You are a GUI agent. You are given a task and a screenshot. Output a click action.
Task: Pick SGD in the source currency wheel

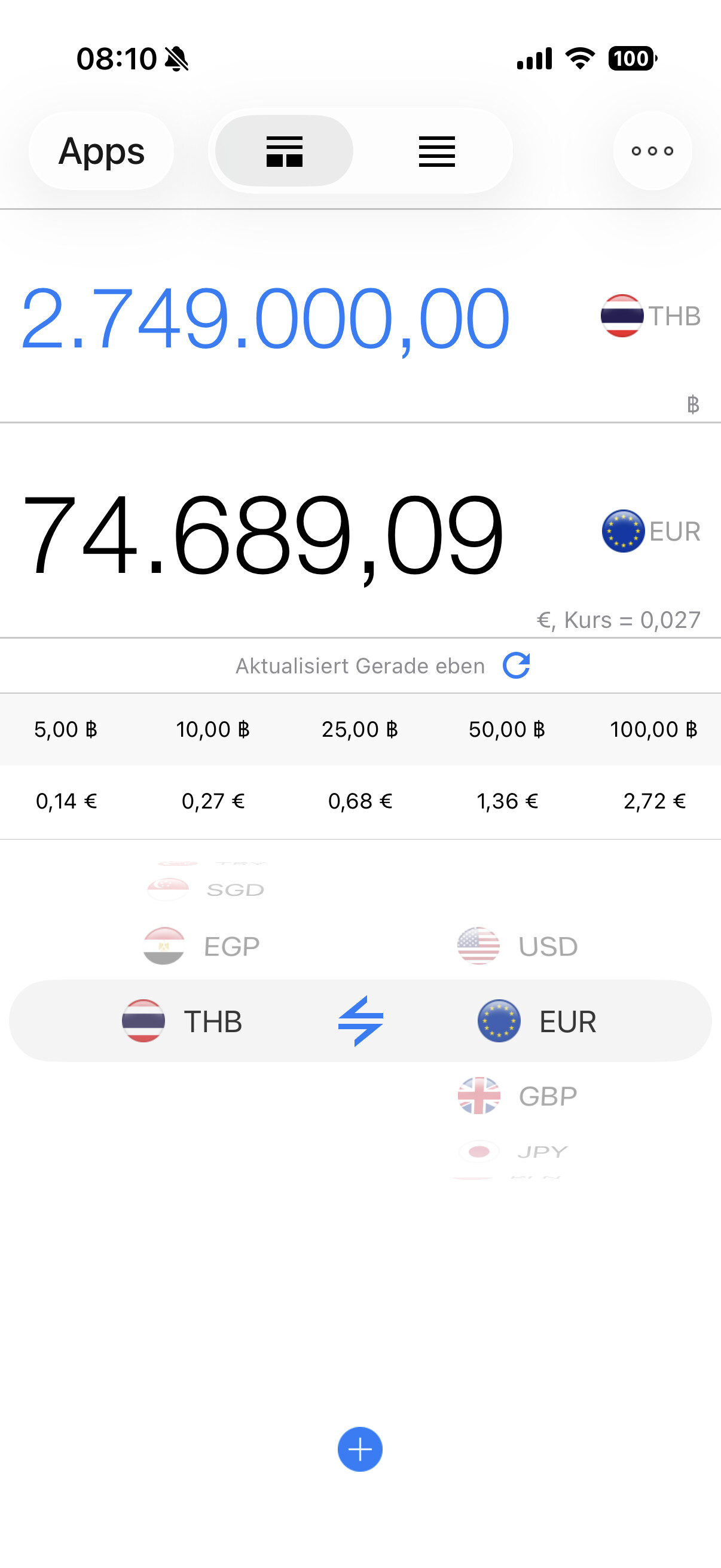207,889
